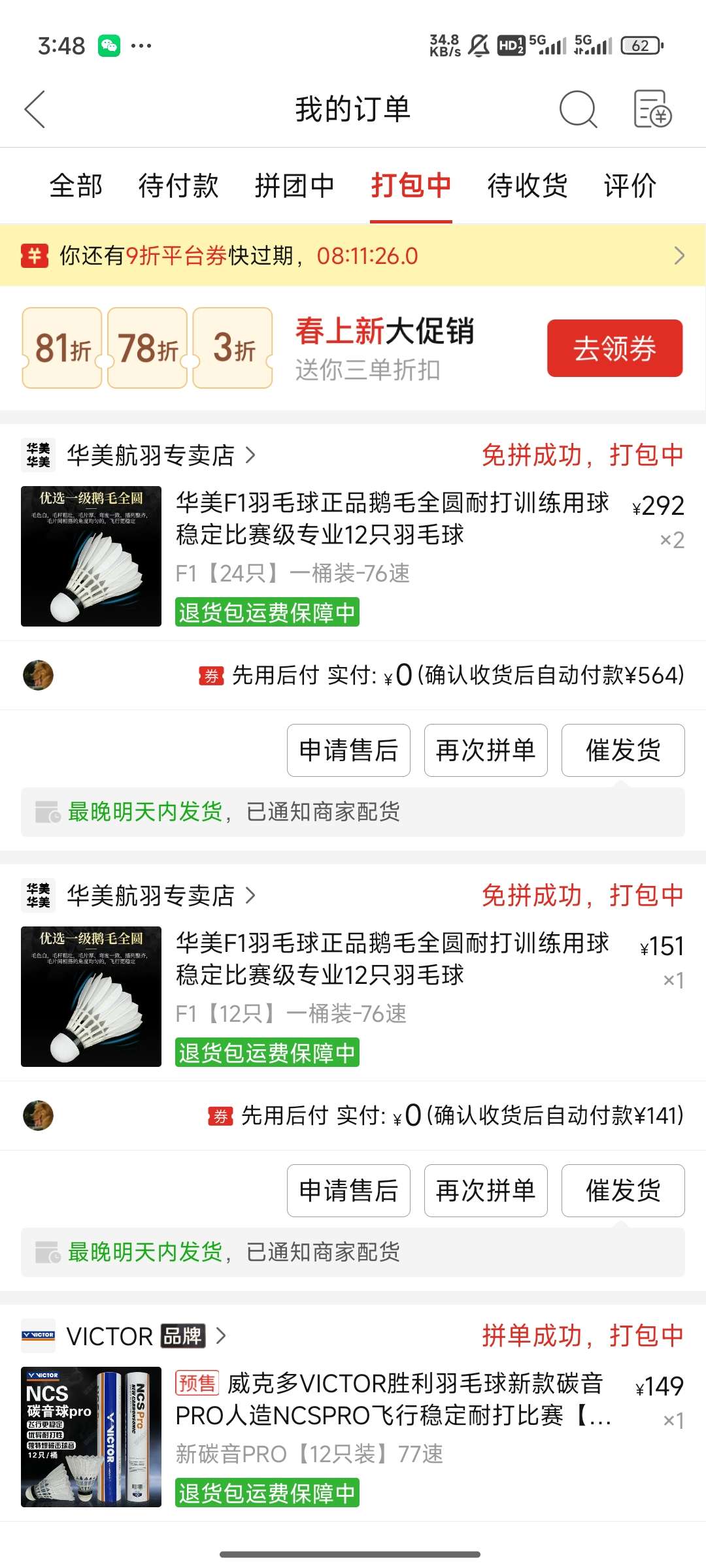Tap the 去领券 button
Image resolution: width=706 pixels, height=1568 pixels.
coord(614,348)
